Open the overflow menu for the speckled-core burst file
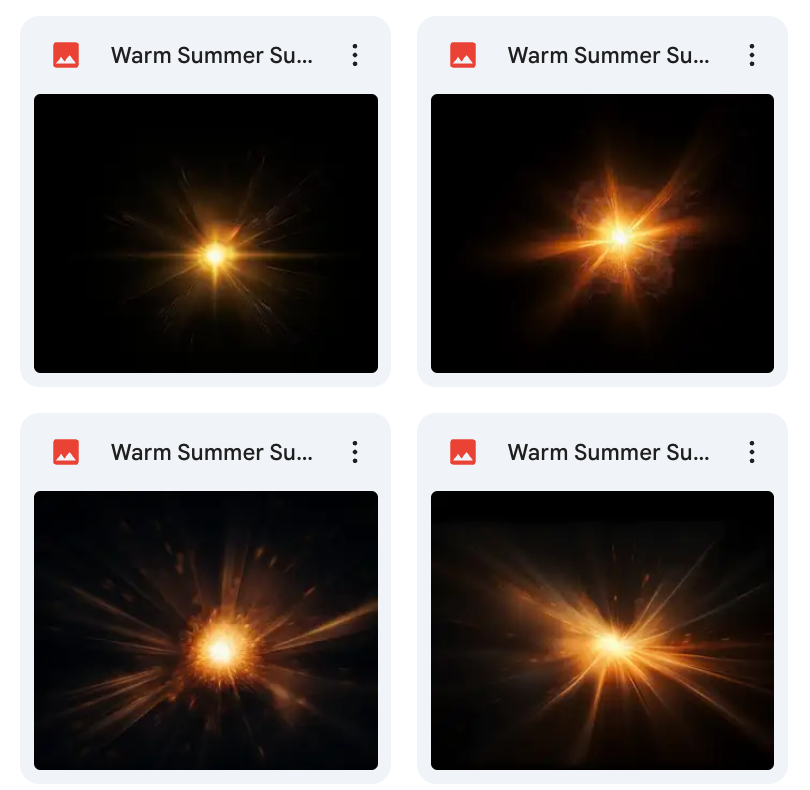 pyautogui.click(x=354, y=452)
